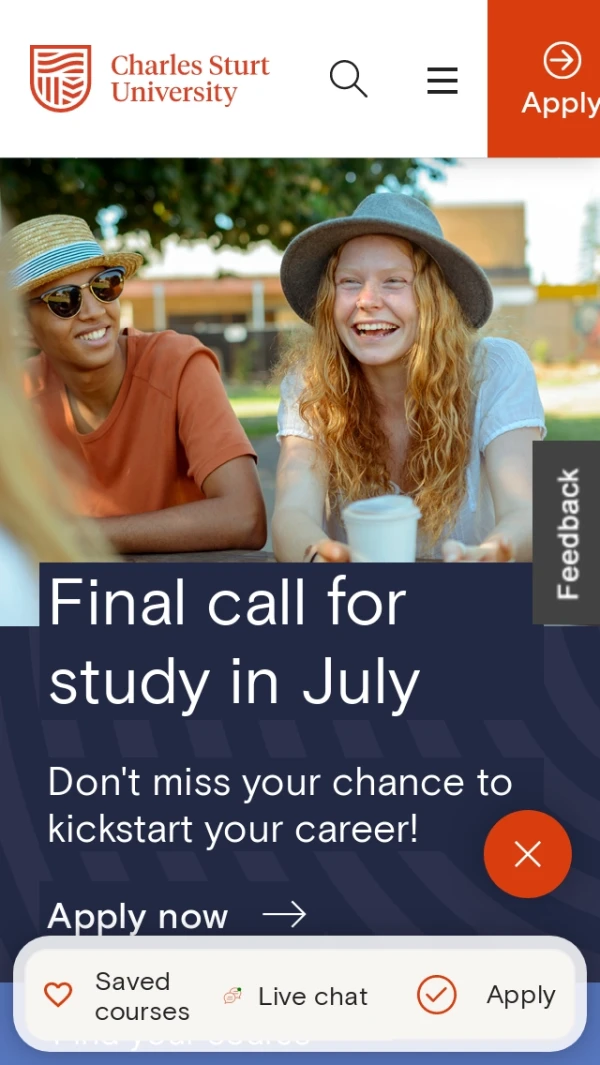Start a Live chat
The height and width of the screenshot is (1065, 600).
296,996
